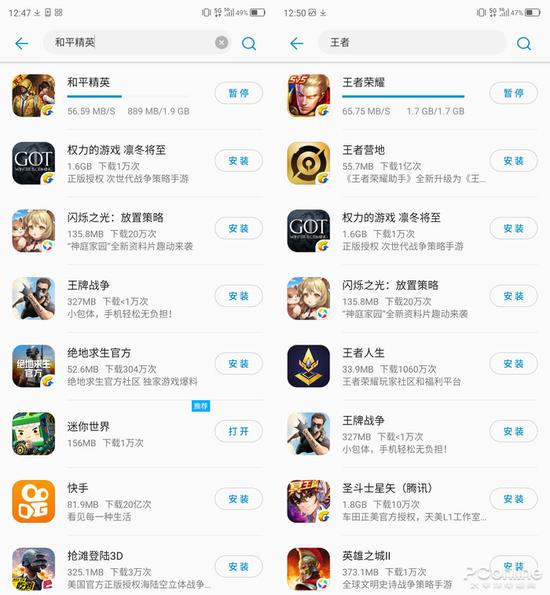Install 英雄之城II

(514, 567)
